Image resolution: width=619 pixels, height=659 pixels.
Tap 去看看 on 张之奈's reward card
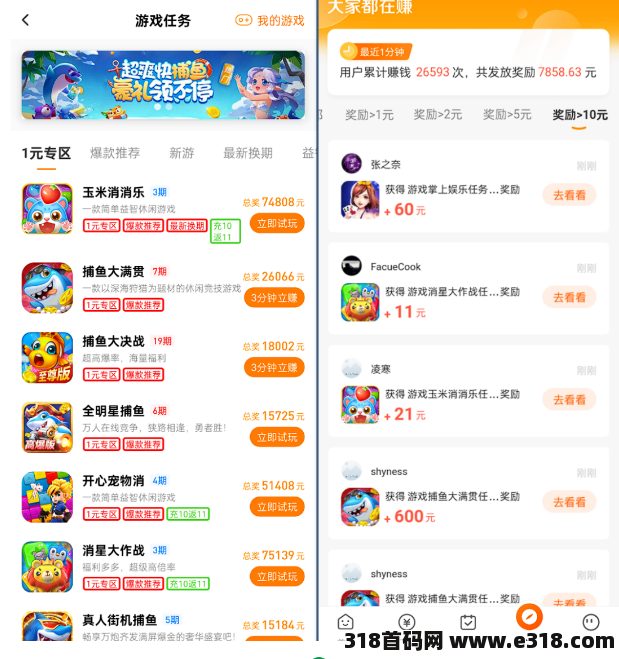click(x=569, y=195)
